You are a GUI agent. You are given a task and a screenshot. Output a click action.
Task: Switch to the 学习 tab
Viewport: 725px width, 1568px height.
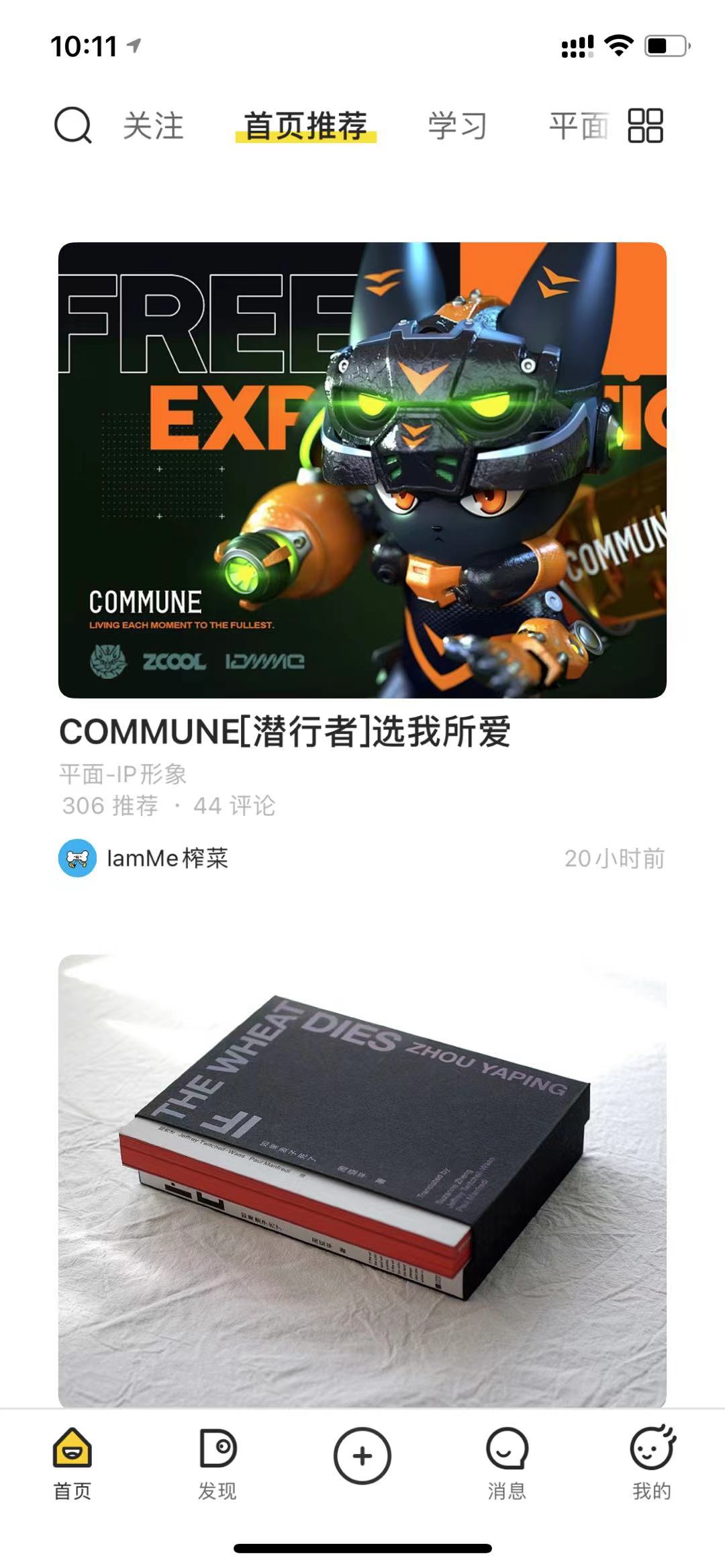457,126
